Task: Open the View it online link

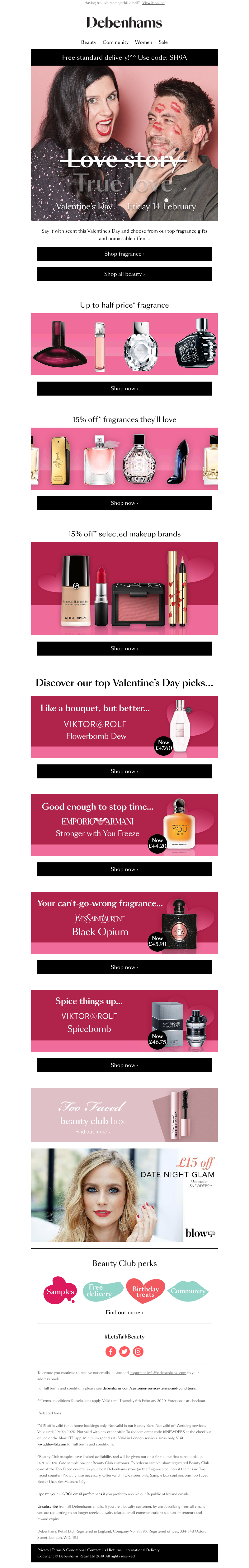Action: tap(153, 3)
